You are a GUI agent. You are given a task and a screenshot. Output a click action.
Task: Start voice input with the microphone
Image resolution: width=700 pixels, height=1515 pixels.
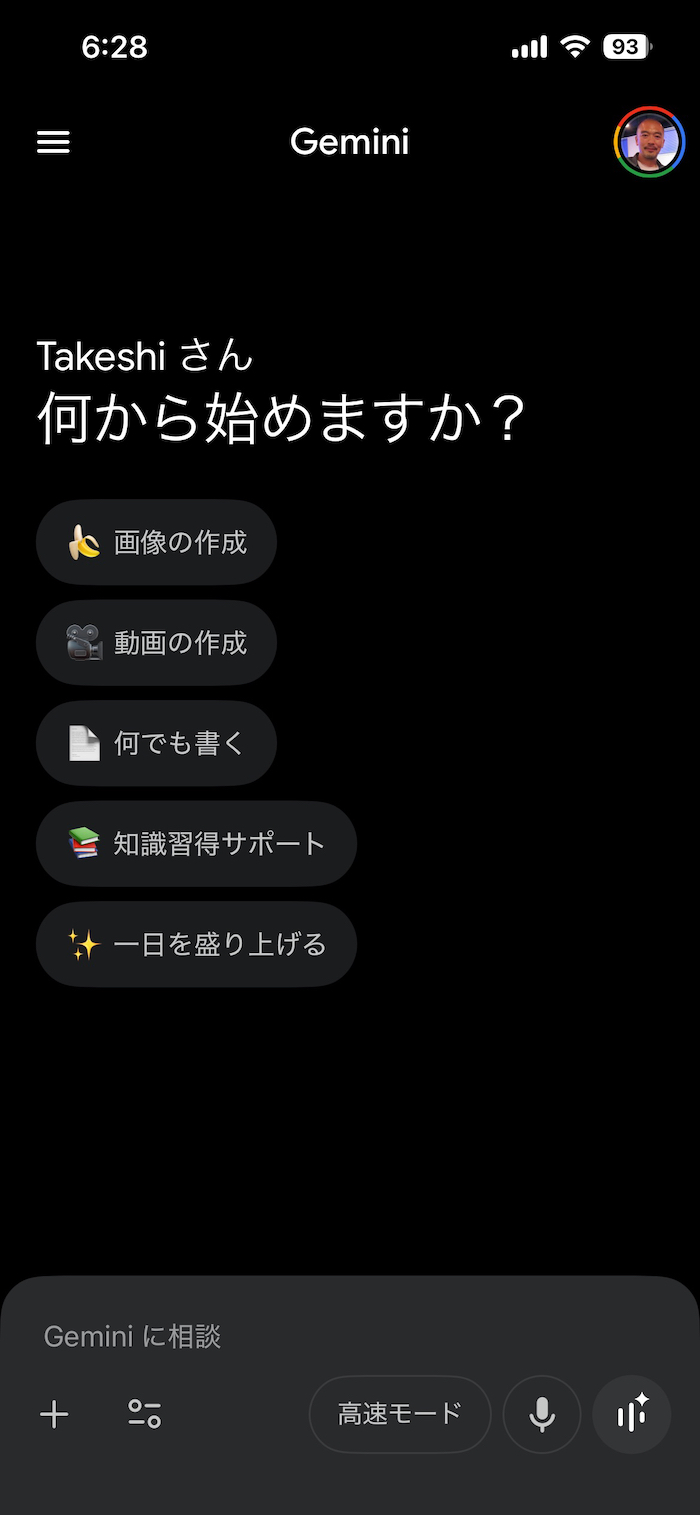point(542,1414)
